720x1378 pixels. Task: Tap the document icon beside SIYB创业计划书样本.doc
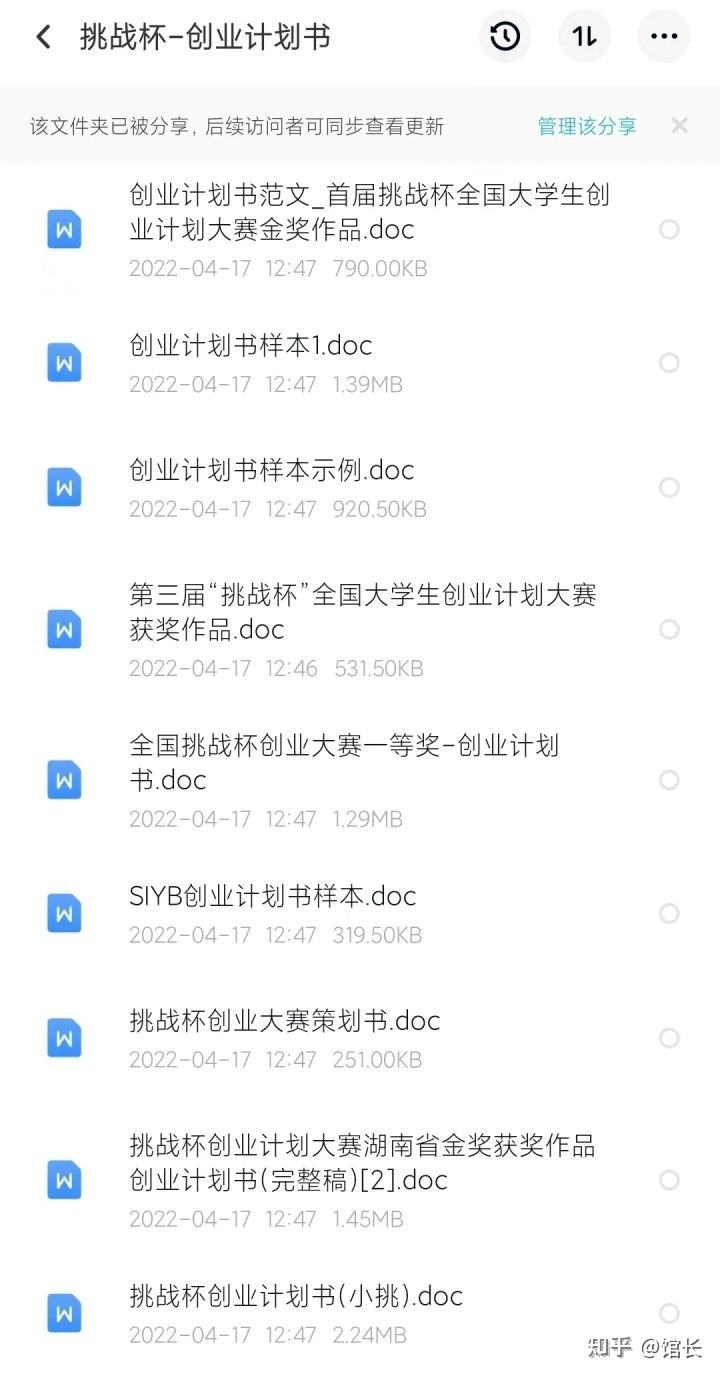(63, 913)
